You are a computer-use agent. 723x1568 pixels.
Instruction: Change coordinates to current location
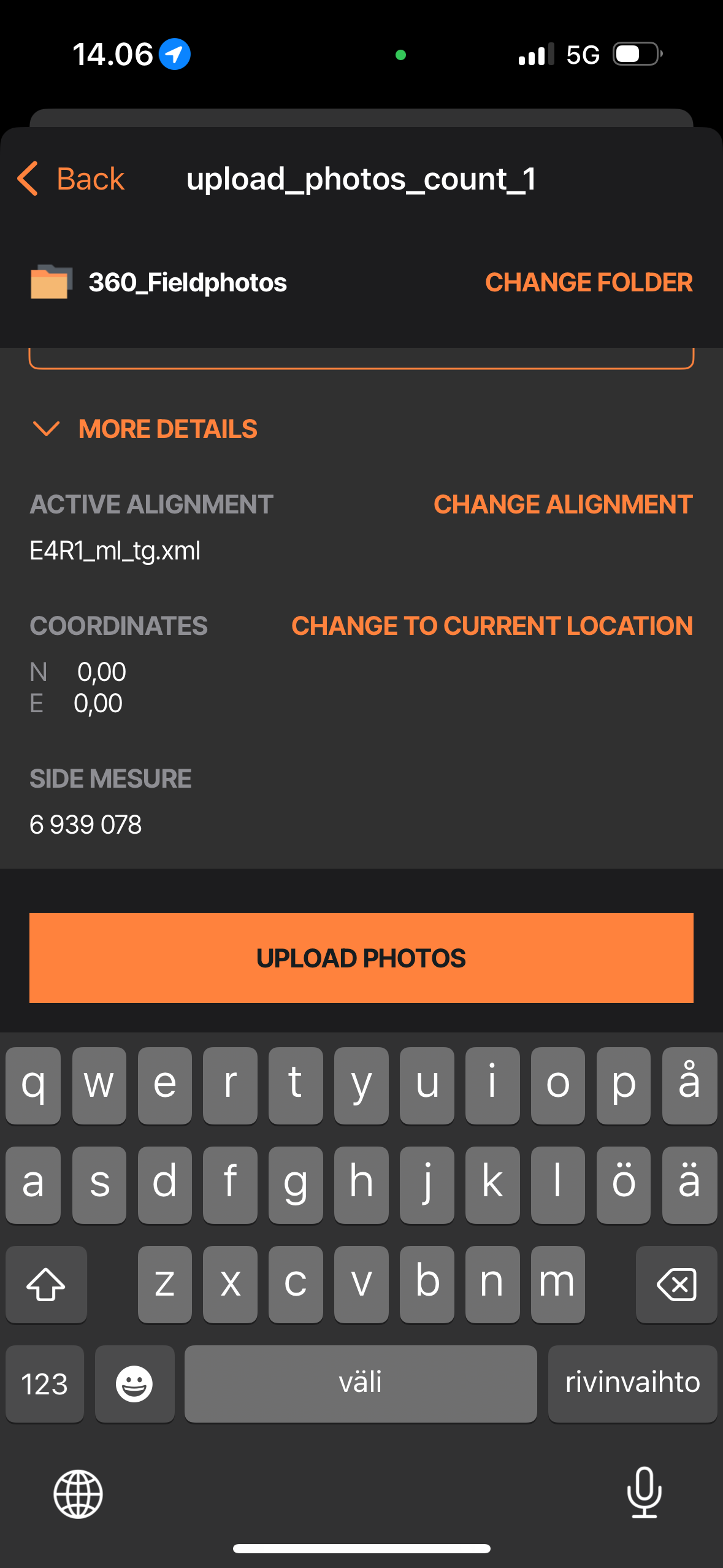click(491, 626)
